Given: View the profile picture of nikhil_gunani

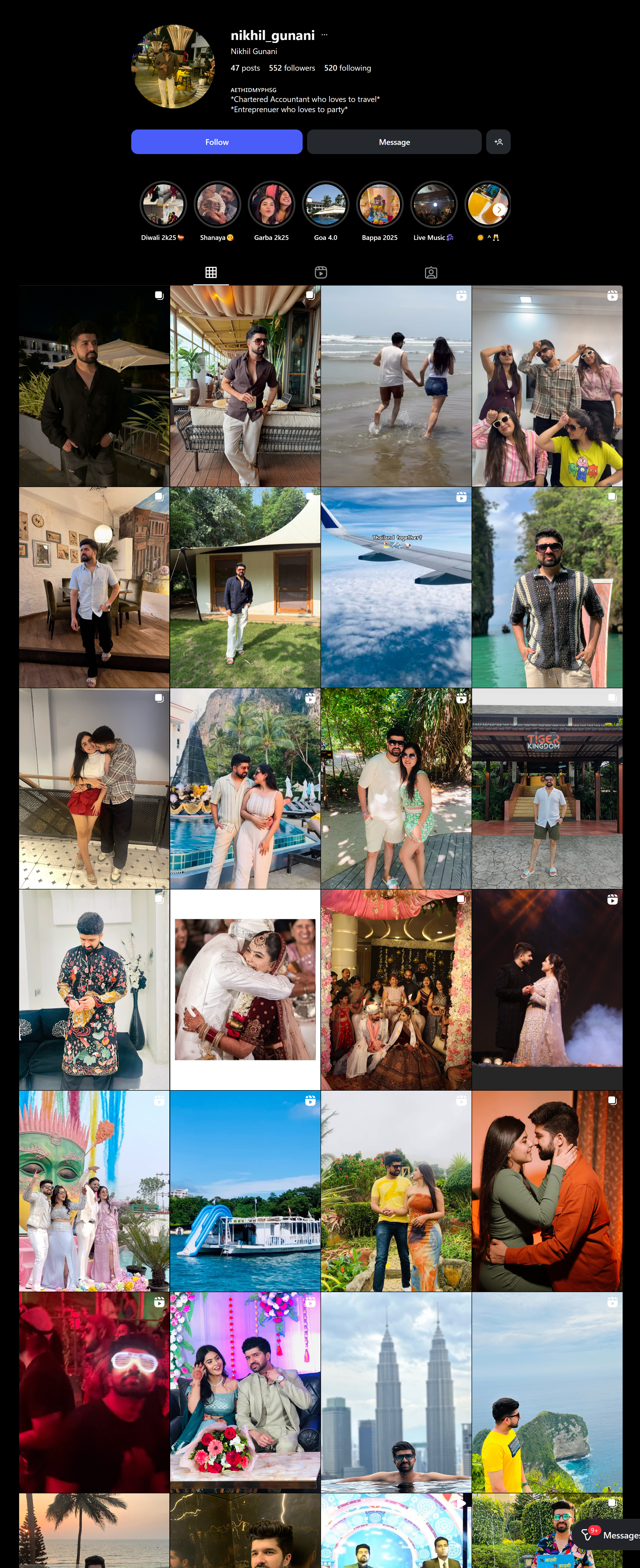Looking at the screenshot, I should (x=173, y=66).
